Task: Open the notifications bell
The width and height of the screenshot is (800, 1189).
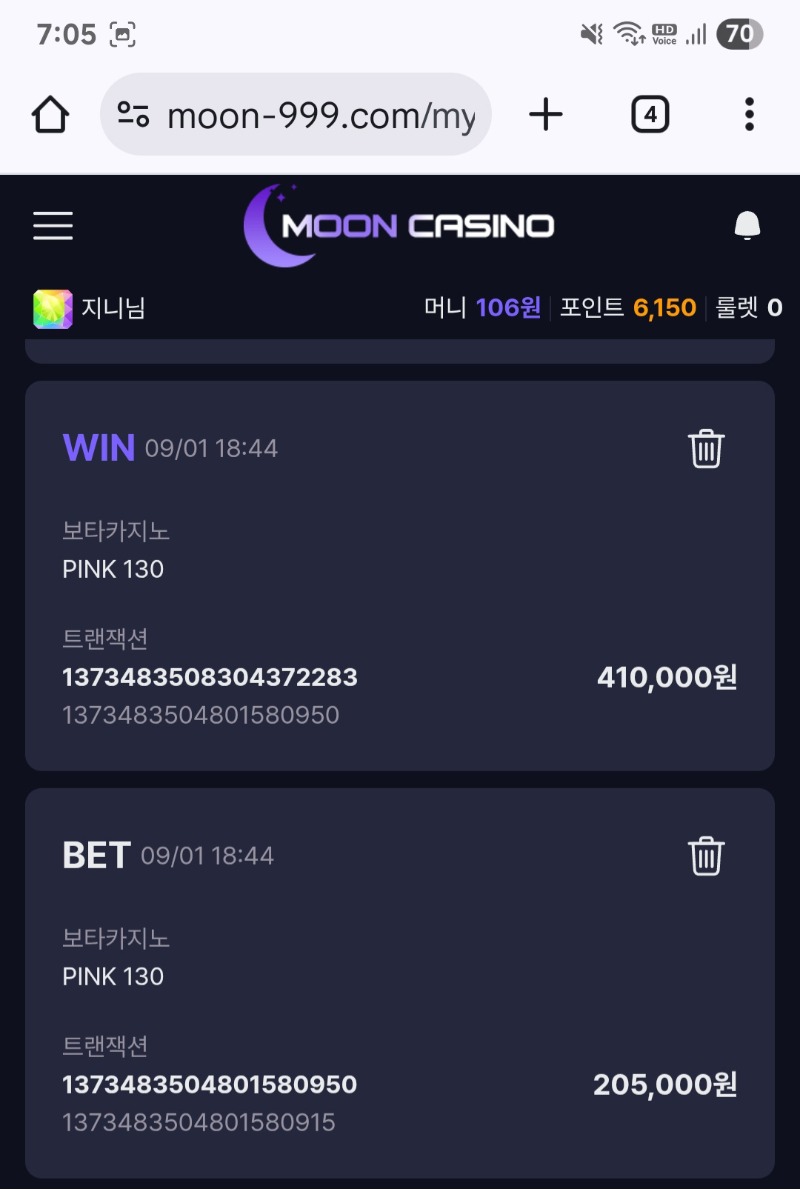Action: tap(747, 226)
